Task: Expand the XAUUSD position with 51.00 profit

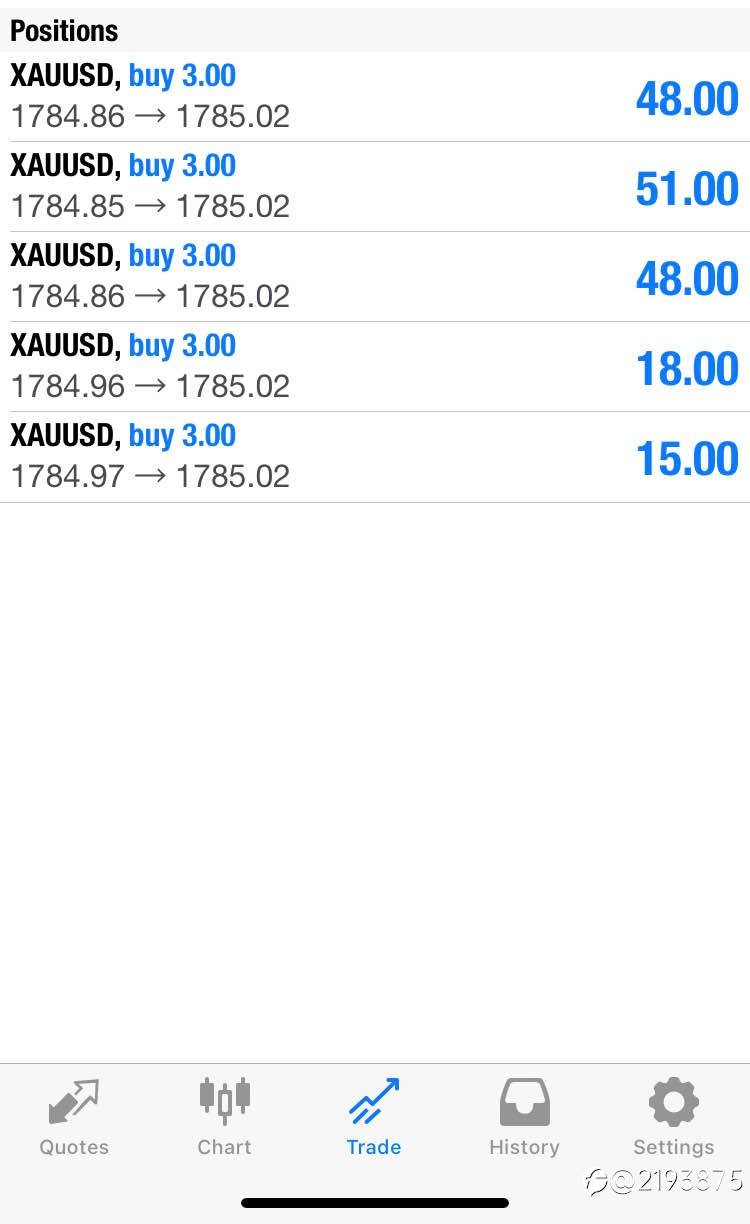Action: [375, 187]
